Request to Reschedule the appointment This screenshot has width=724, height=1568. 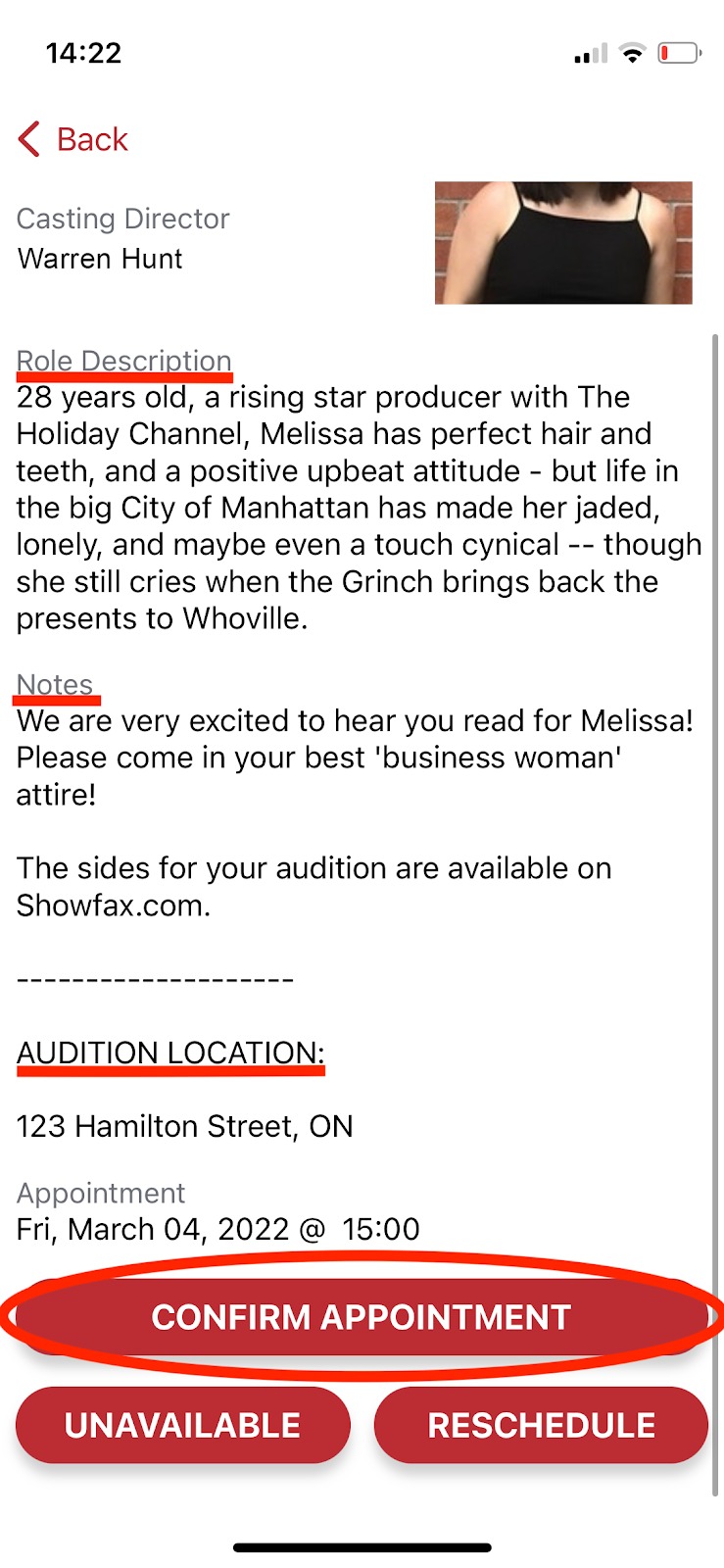541,1425
